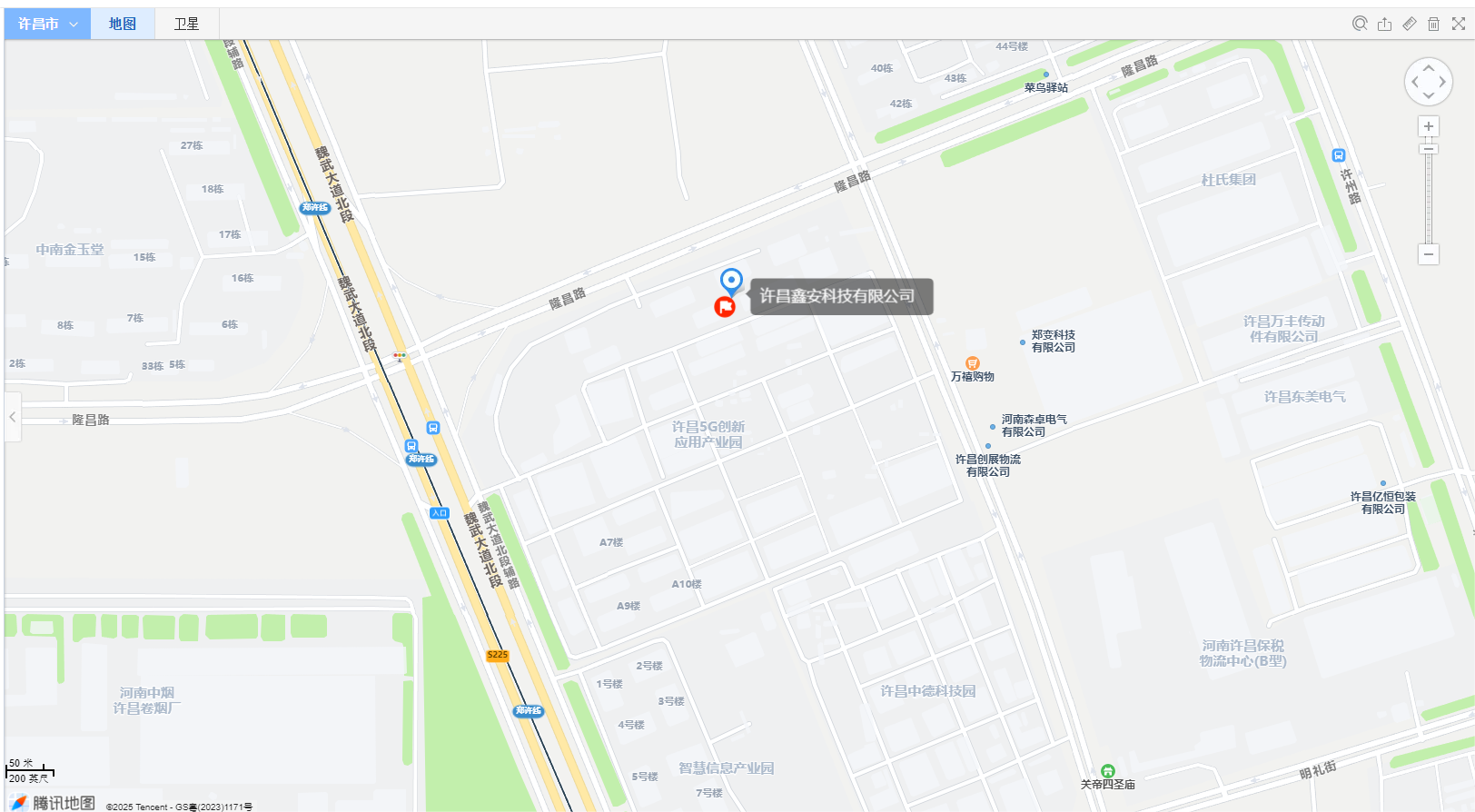This screenshot has width=1475, height=812.
Task: Pan the map up with the arrow
Action: tap(1429, 67)
